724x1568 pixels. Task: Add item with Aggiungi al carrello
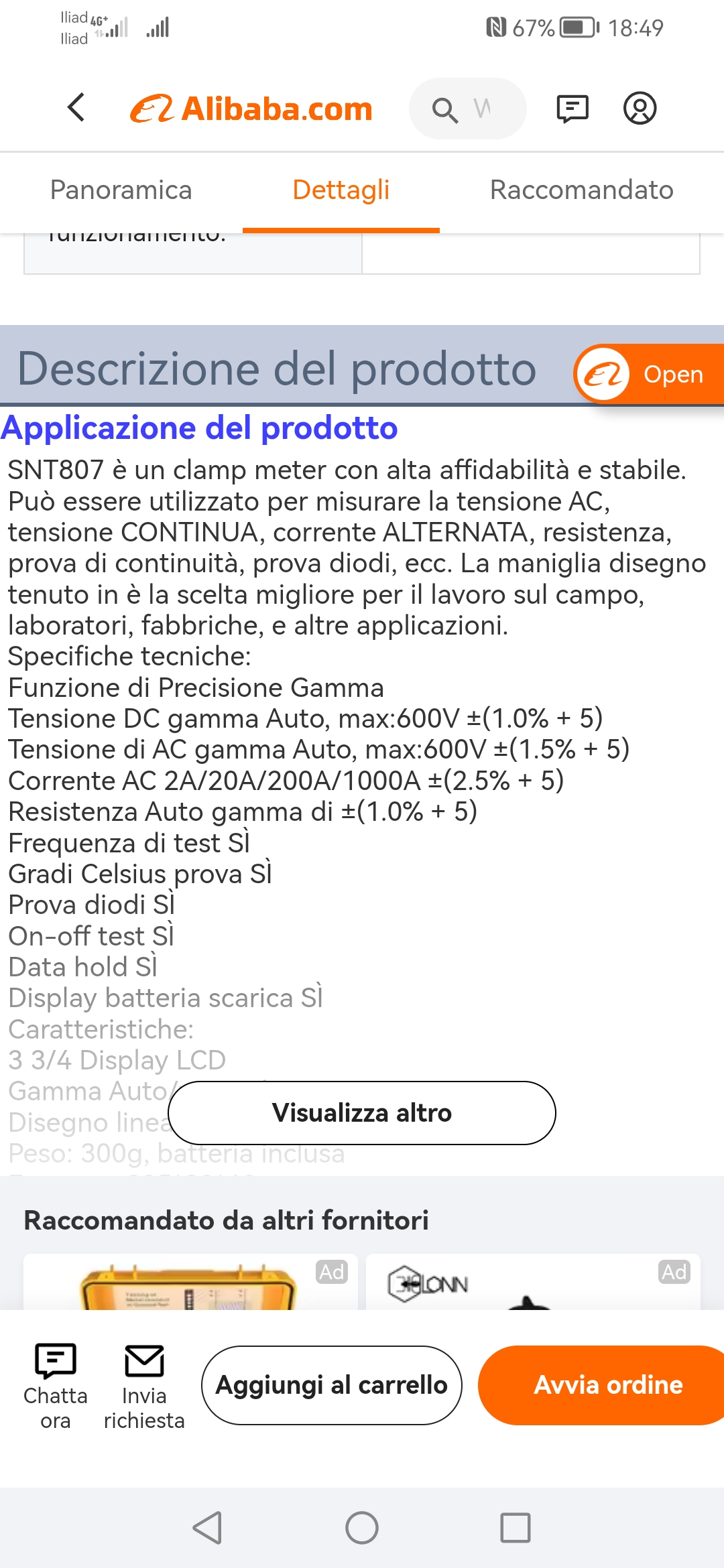point(331,1385)
